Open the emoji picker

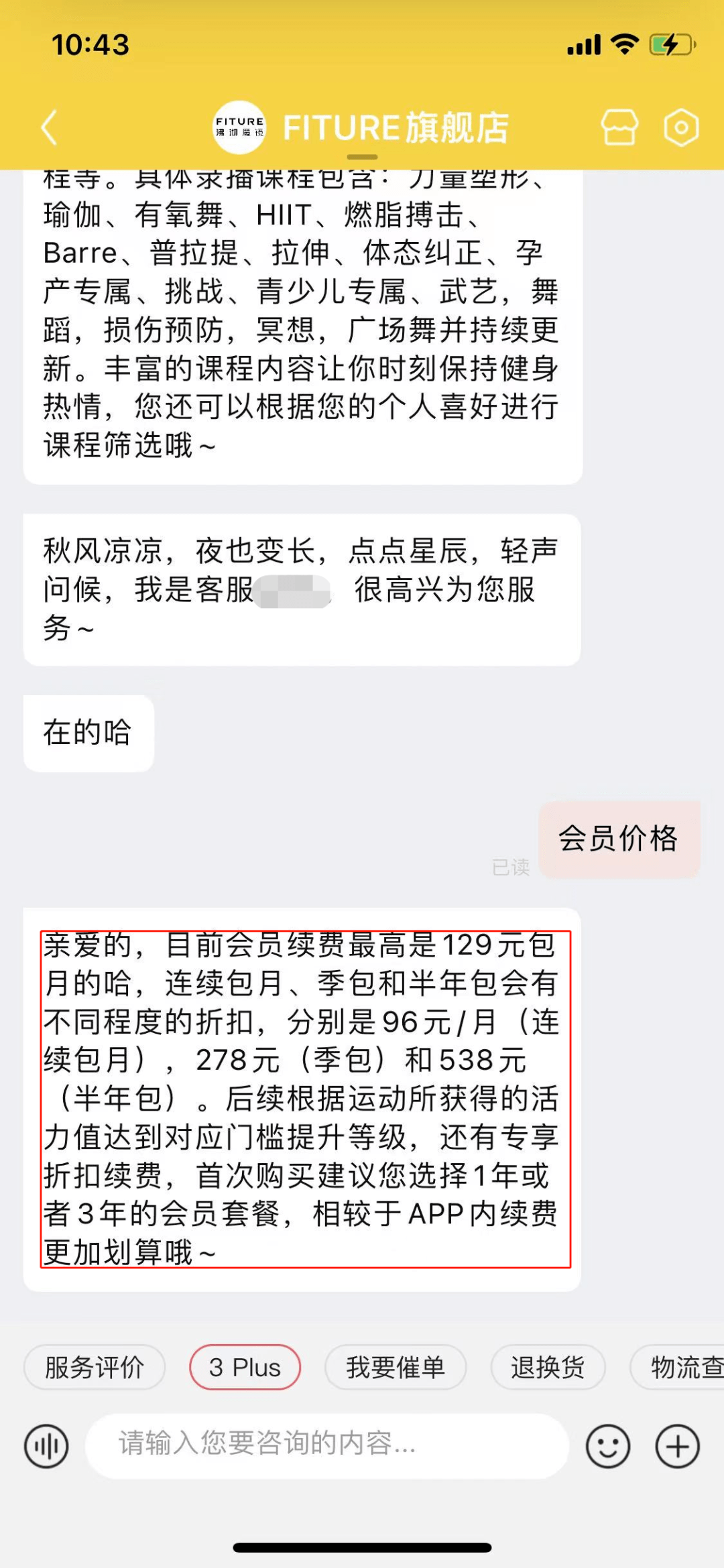607,1447
